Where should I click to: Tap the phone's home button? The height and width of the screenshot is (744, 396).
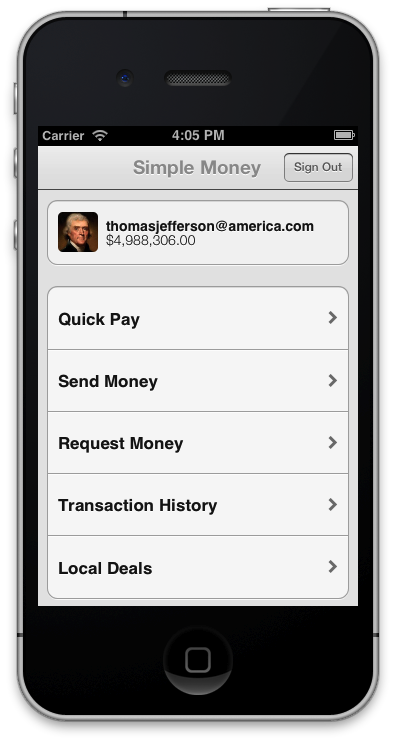click(x=198, y=660)
